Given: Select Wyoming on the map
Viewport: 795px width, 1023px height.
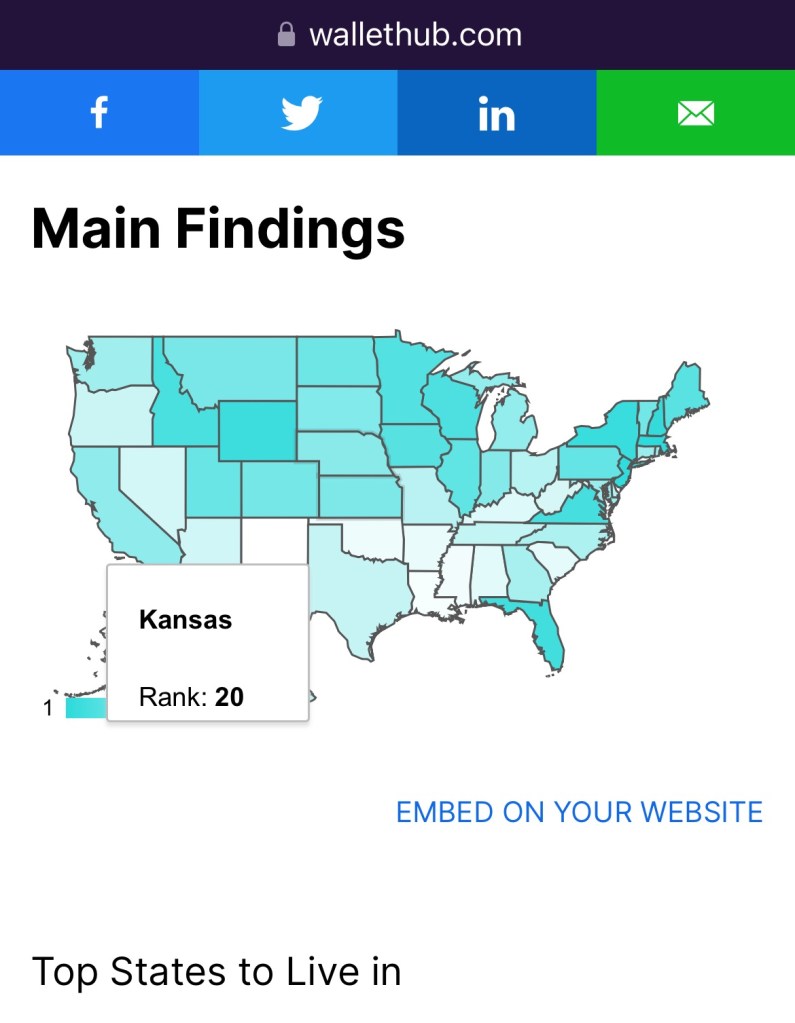Looking at the screenshot, I should click(x=257, y=431).
